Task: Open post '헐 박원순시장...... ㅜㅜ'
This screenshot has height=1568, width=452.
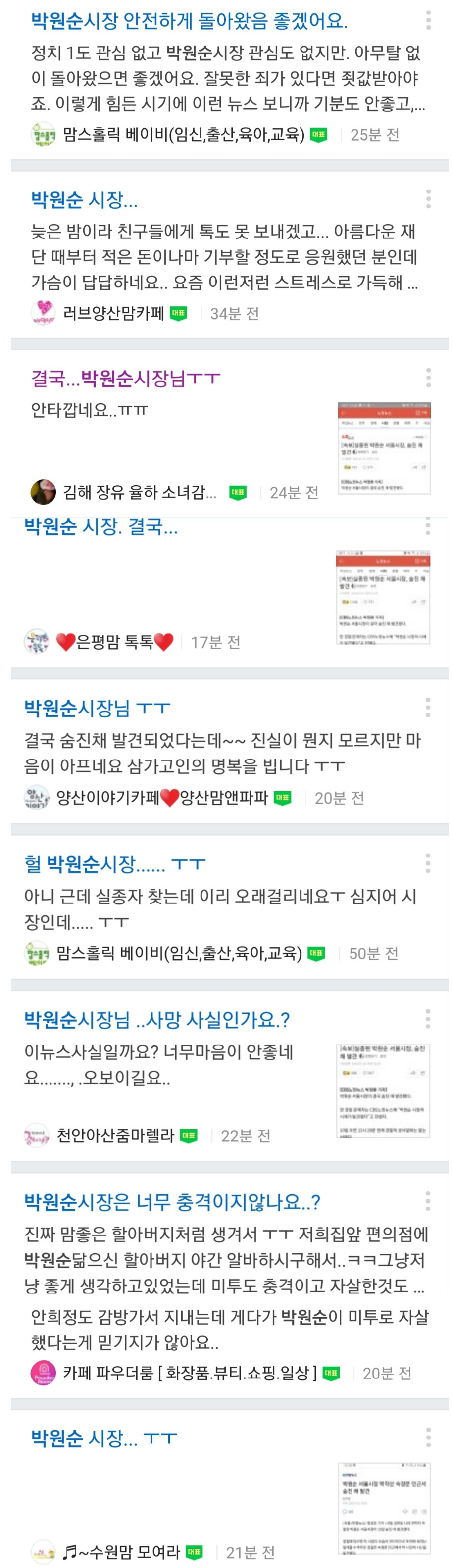Action: (114, 863)
